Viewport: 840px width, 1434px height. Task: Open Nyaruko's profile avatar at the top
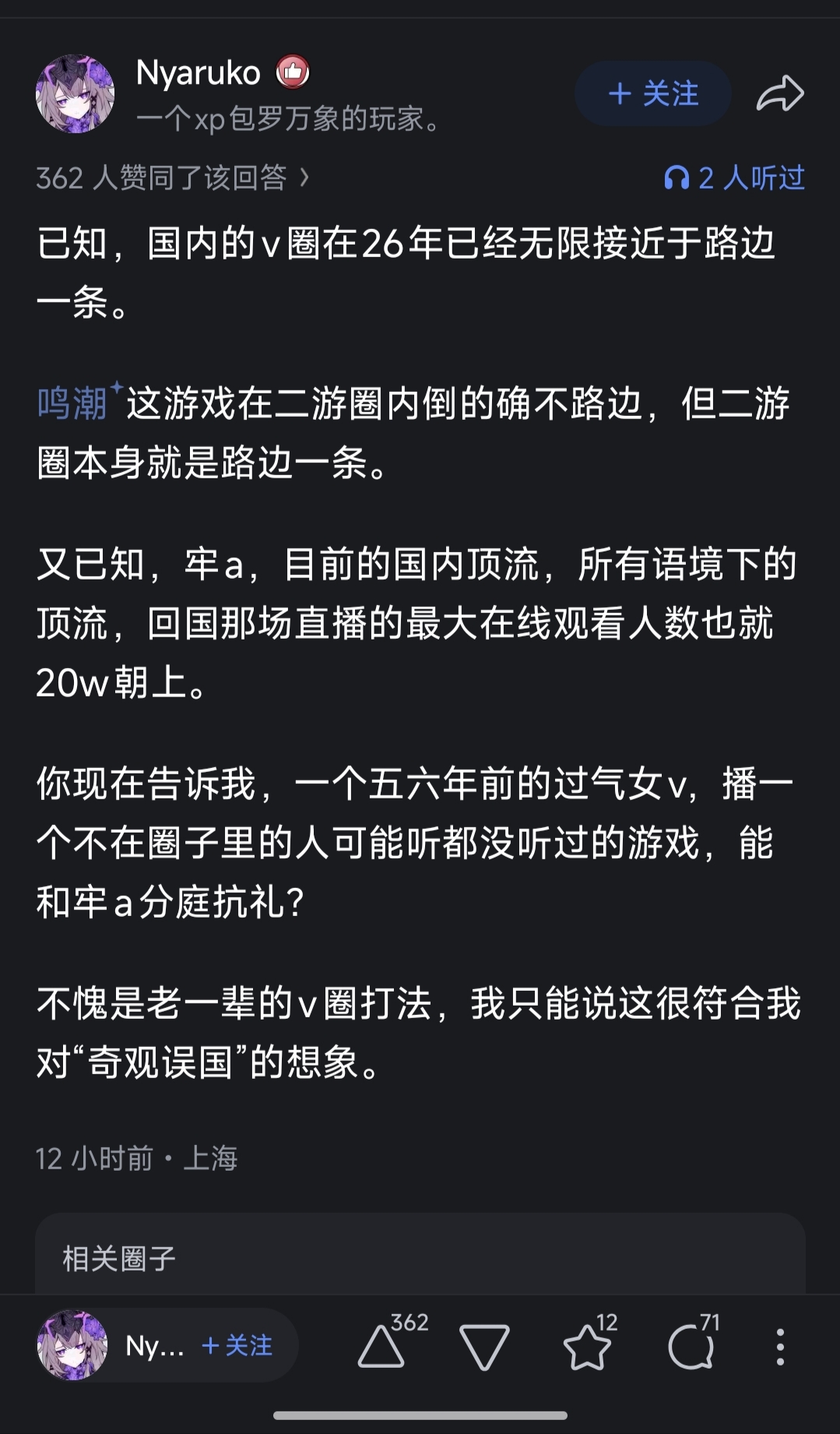point(75,94)
